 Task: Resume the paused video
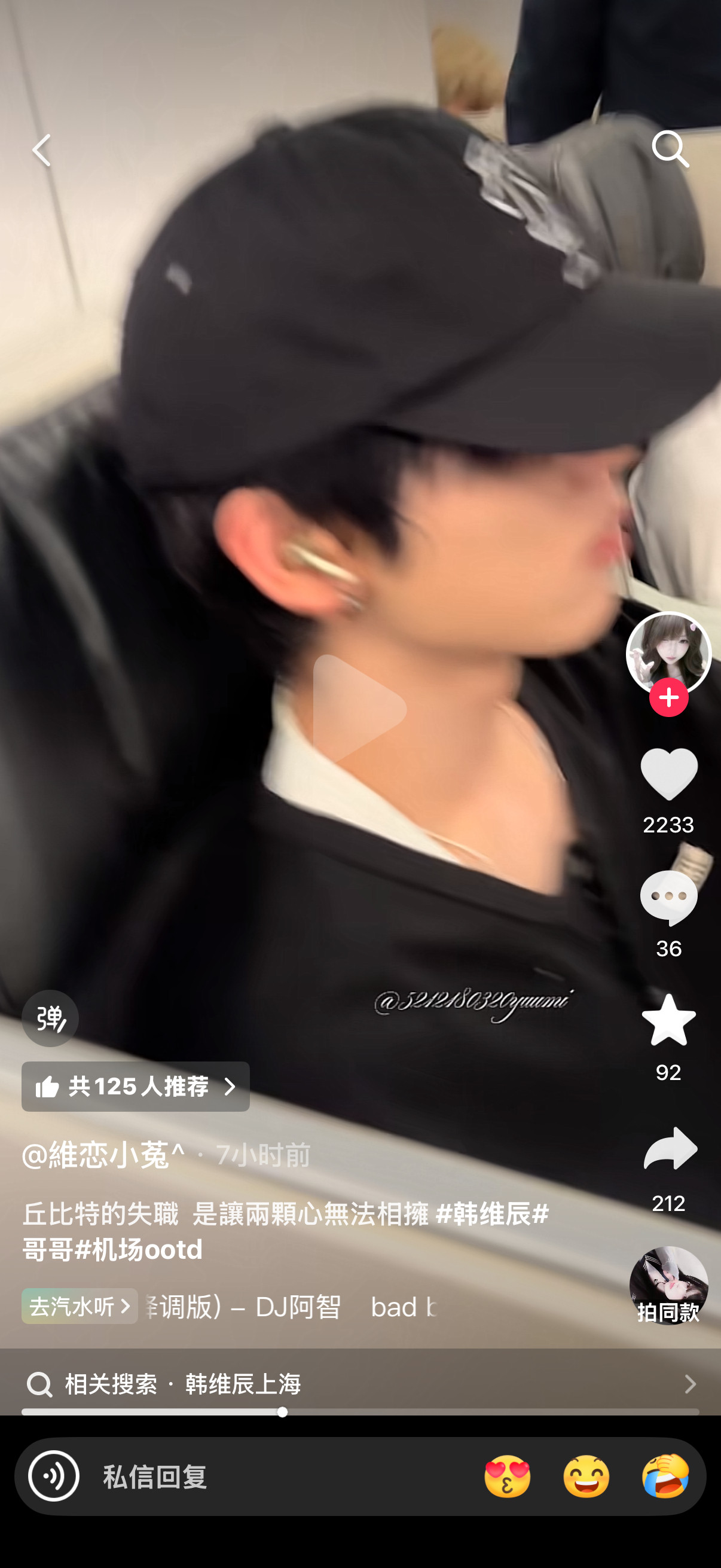(359, 709)
